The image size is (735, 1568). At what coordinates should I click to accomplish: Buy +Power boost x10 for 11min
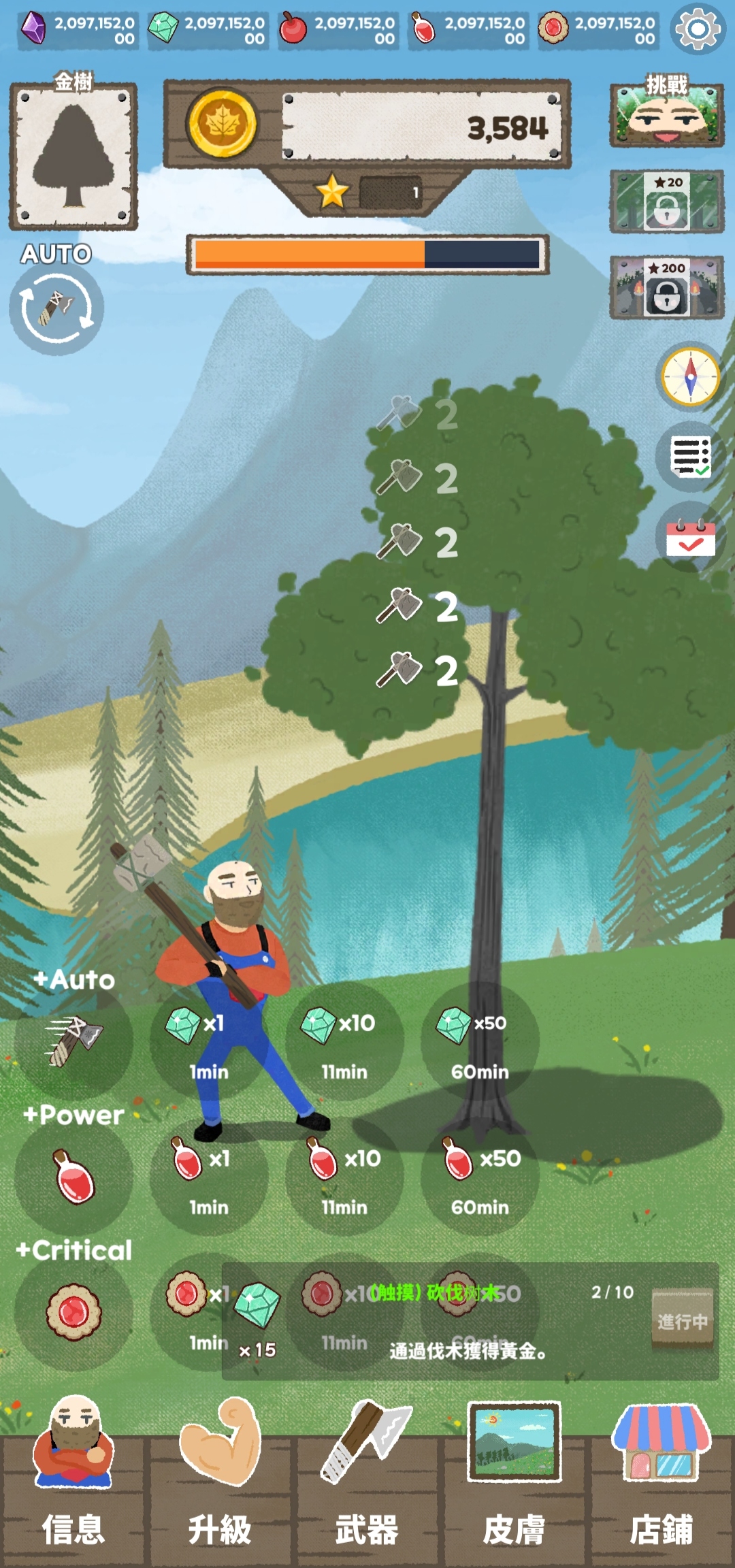[x=344, y=1177]
